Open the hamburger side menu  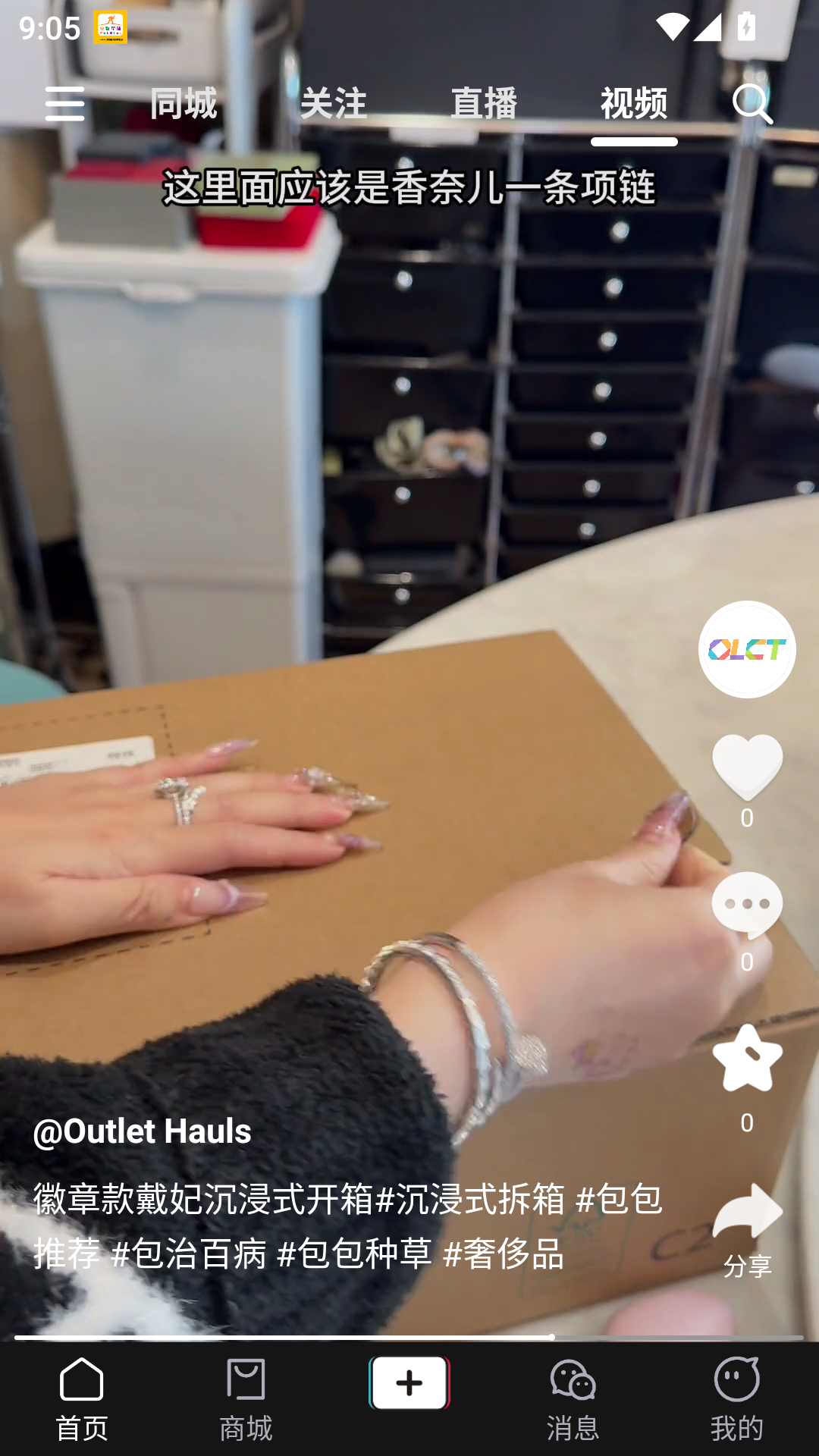point(64,103)
